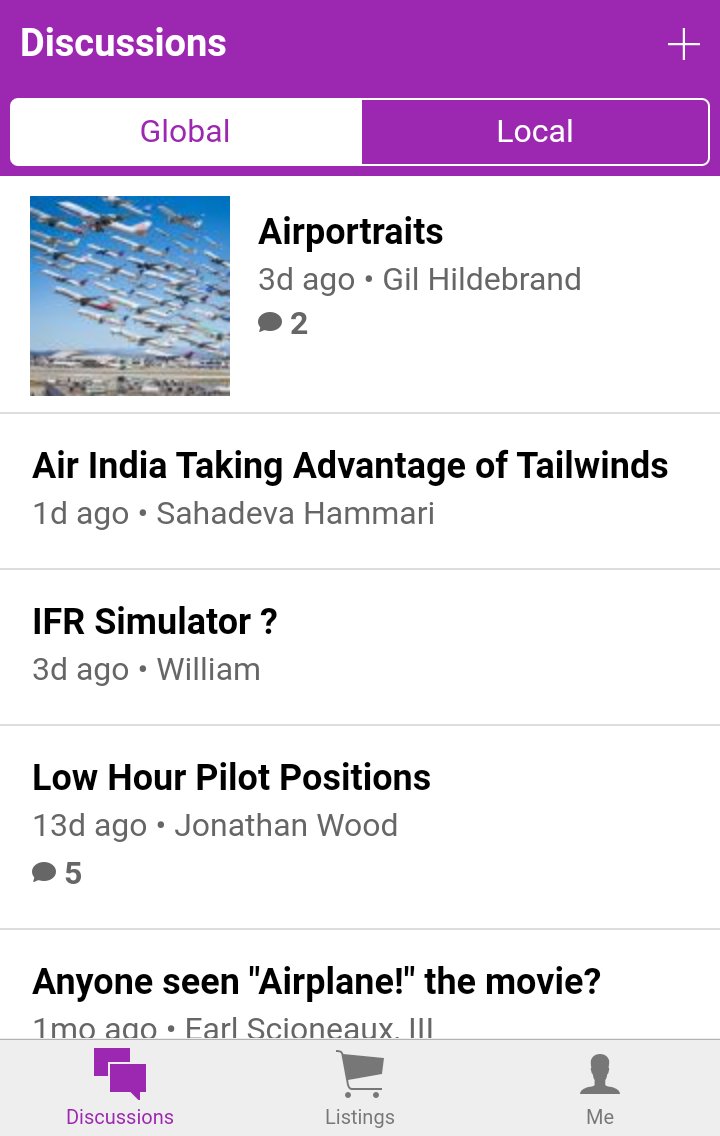
Task: Open the Discussions tab in the bottom bar
Action: [120, 1088]
